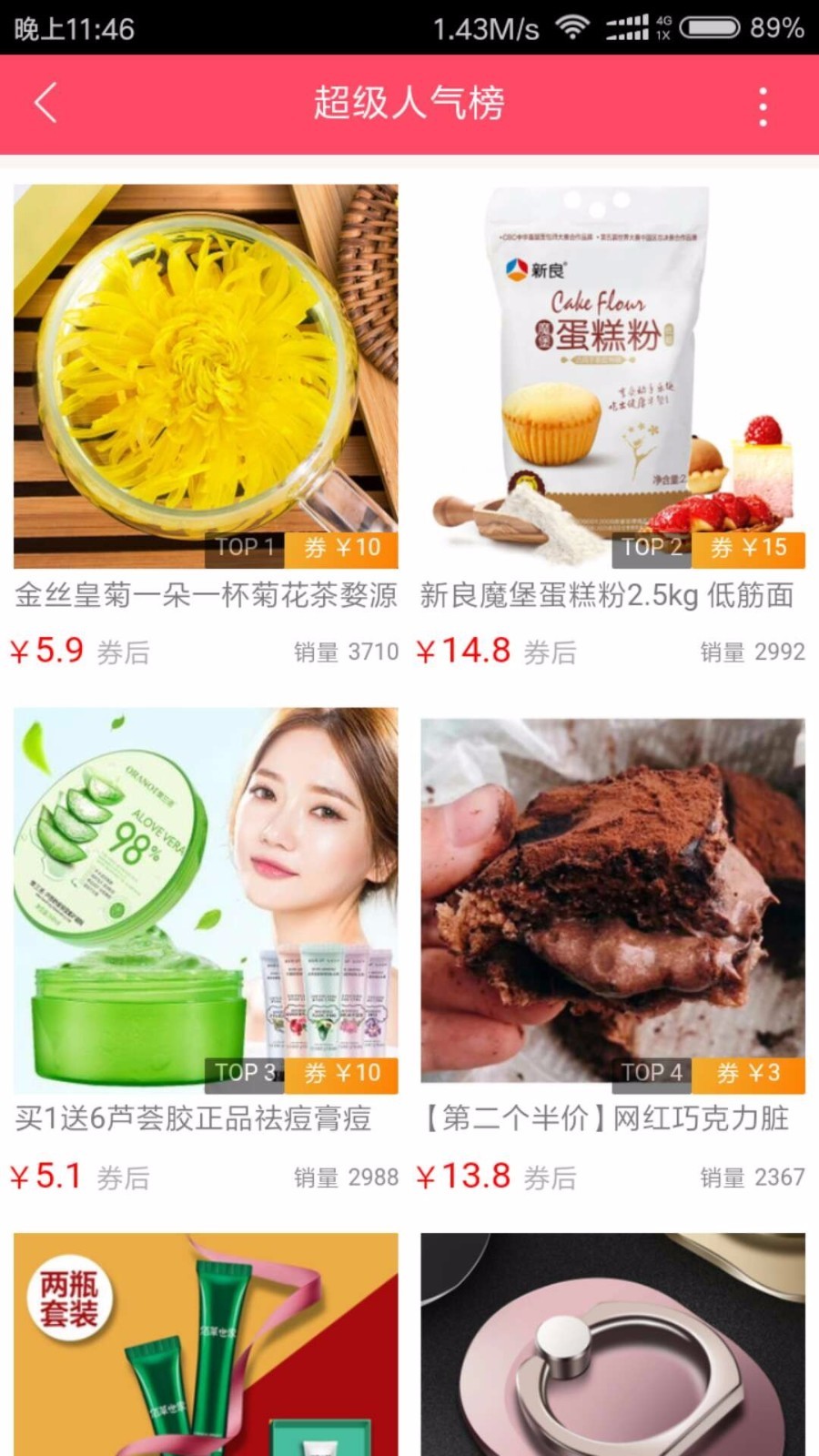
Task: Open TOP 4 网红巧克力脏 product
Action: [x=612, y=900]
